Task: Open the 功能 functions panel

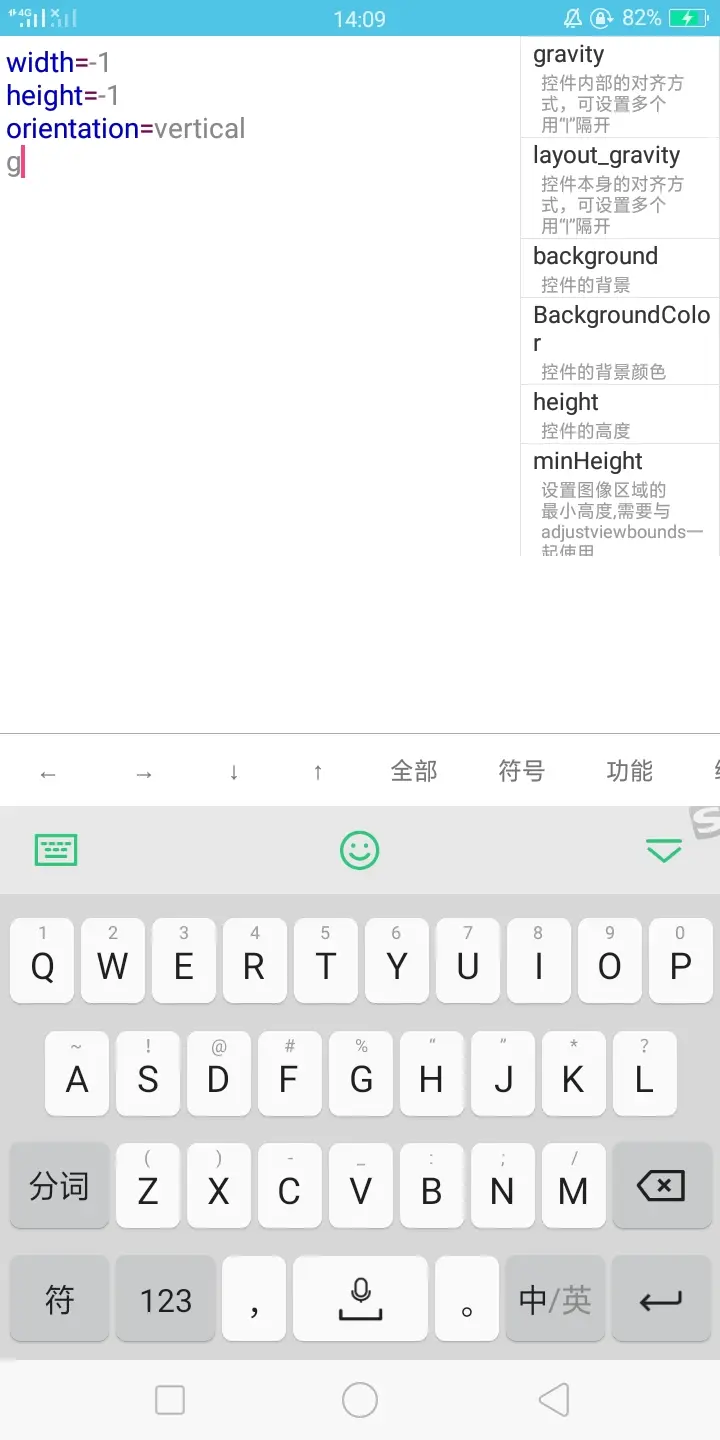Action: coord(630,771)
